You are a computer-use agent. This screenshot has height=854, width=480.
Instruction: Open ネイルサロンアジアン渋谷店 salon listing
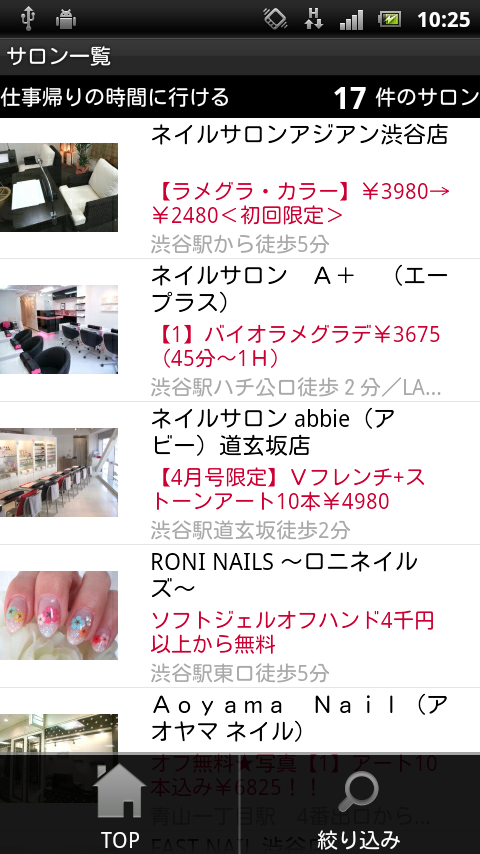coord(240,188)
